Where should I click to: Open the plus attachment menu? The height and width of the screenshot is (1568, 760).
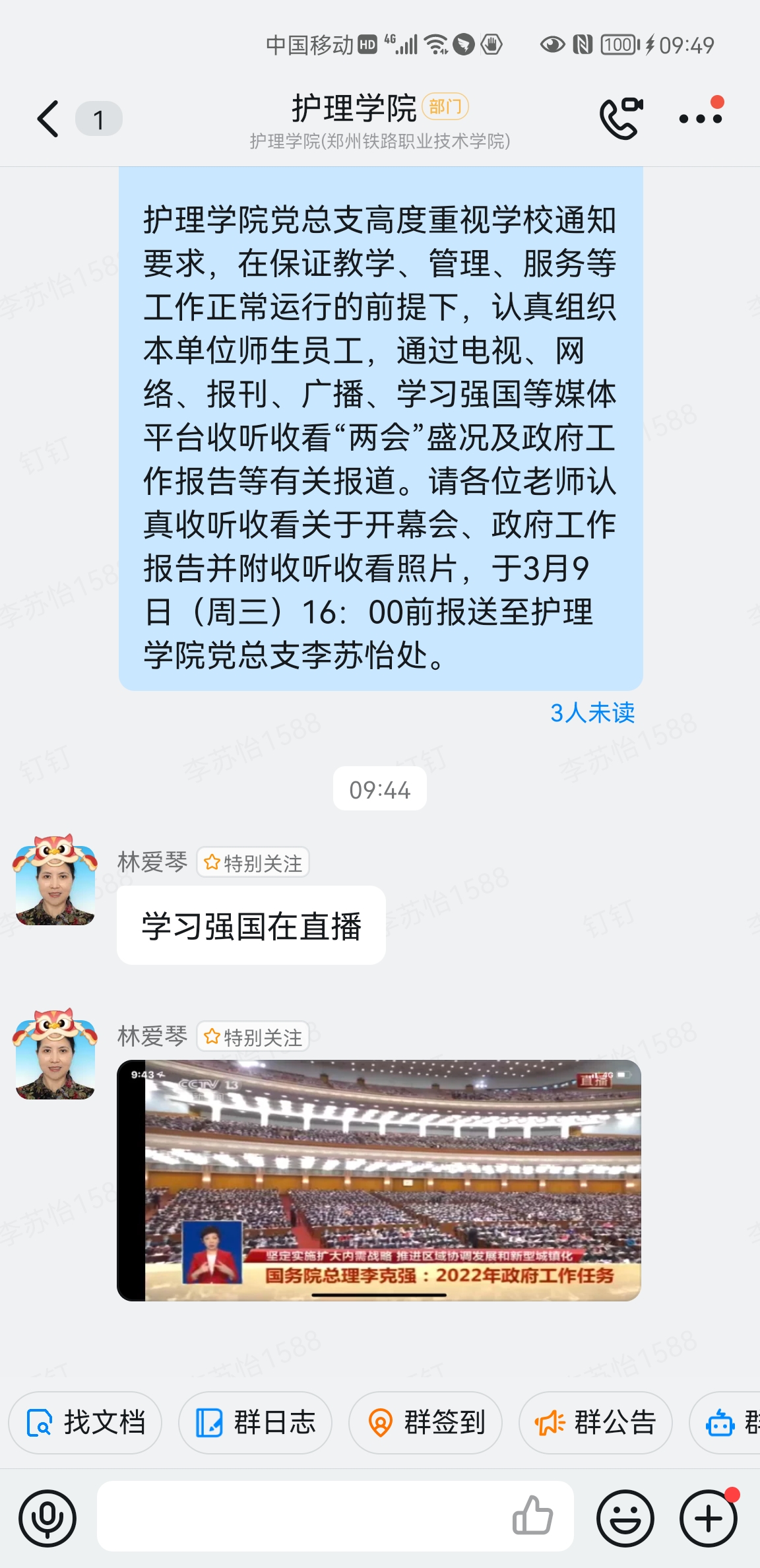click(x=709, y=1518)
